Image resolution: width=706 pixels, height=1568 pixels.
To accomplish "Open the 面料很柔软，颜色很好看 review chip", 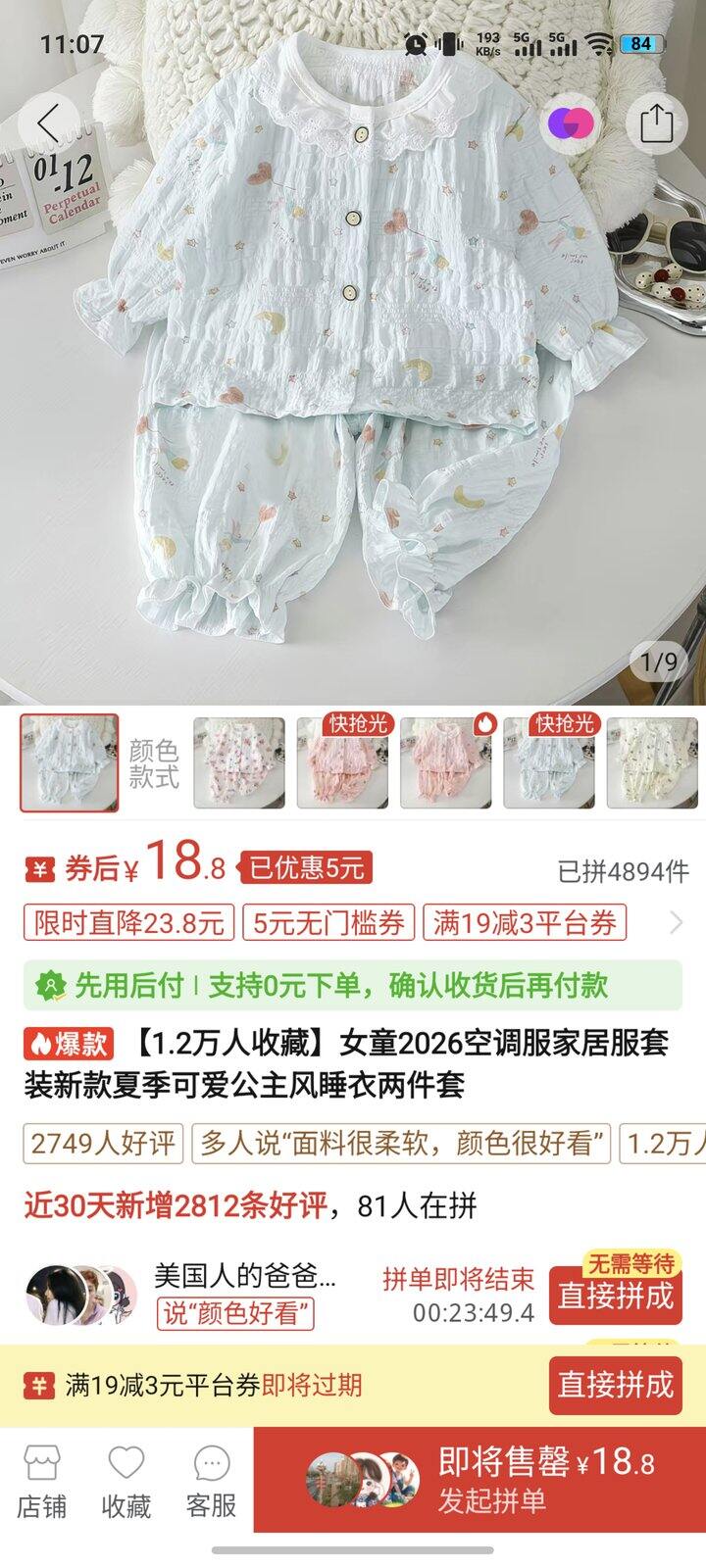I will point(401,1143).
